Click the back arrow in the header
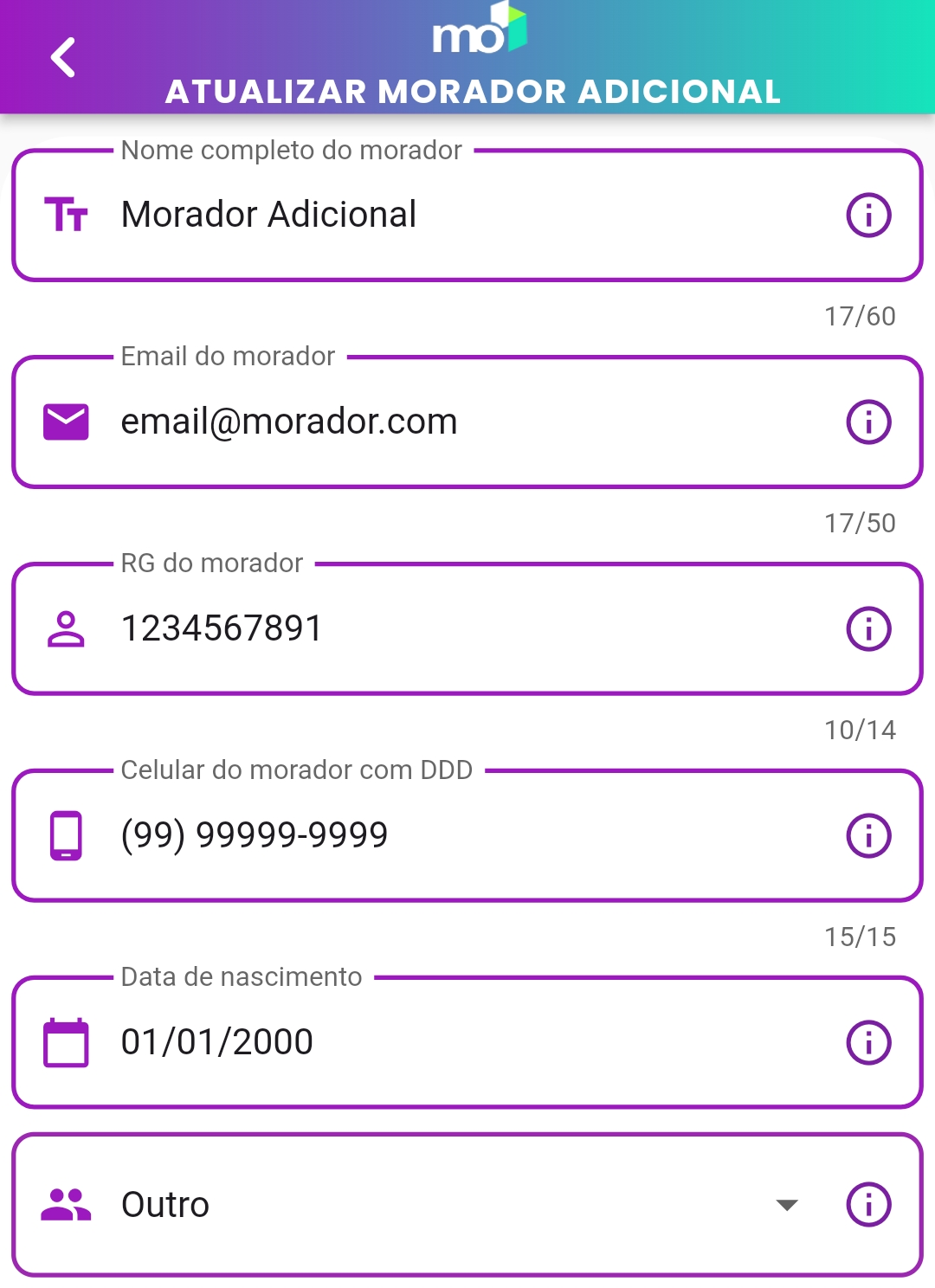 tap(61, 58)
